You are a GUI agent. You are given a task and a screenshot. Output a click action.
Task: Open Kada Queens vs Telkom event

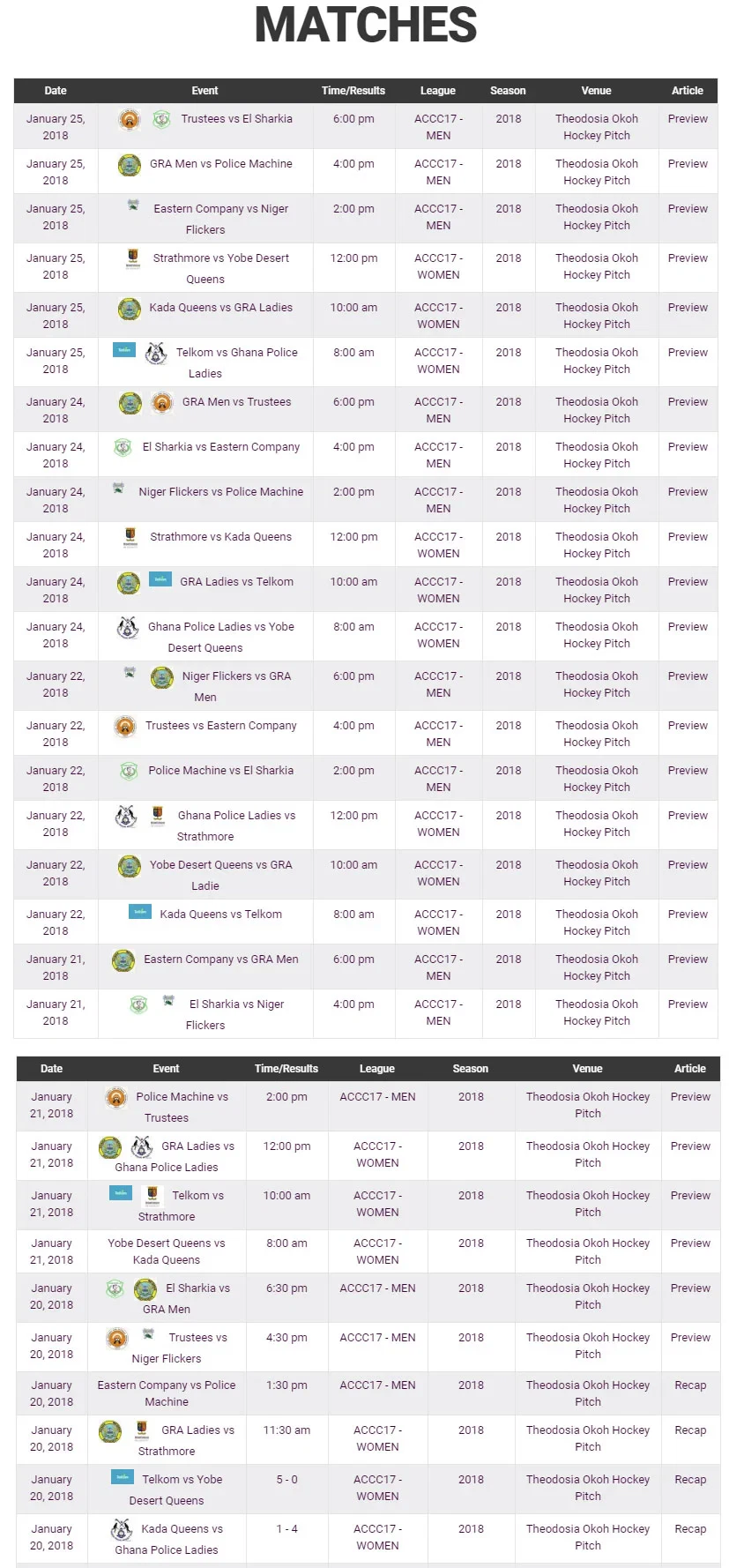[220, 915]
